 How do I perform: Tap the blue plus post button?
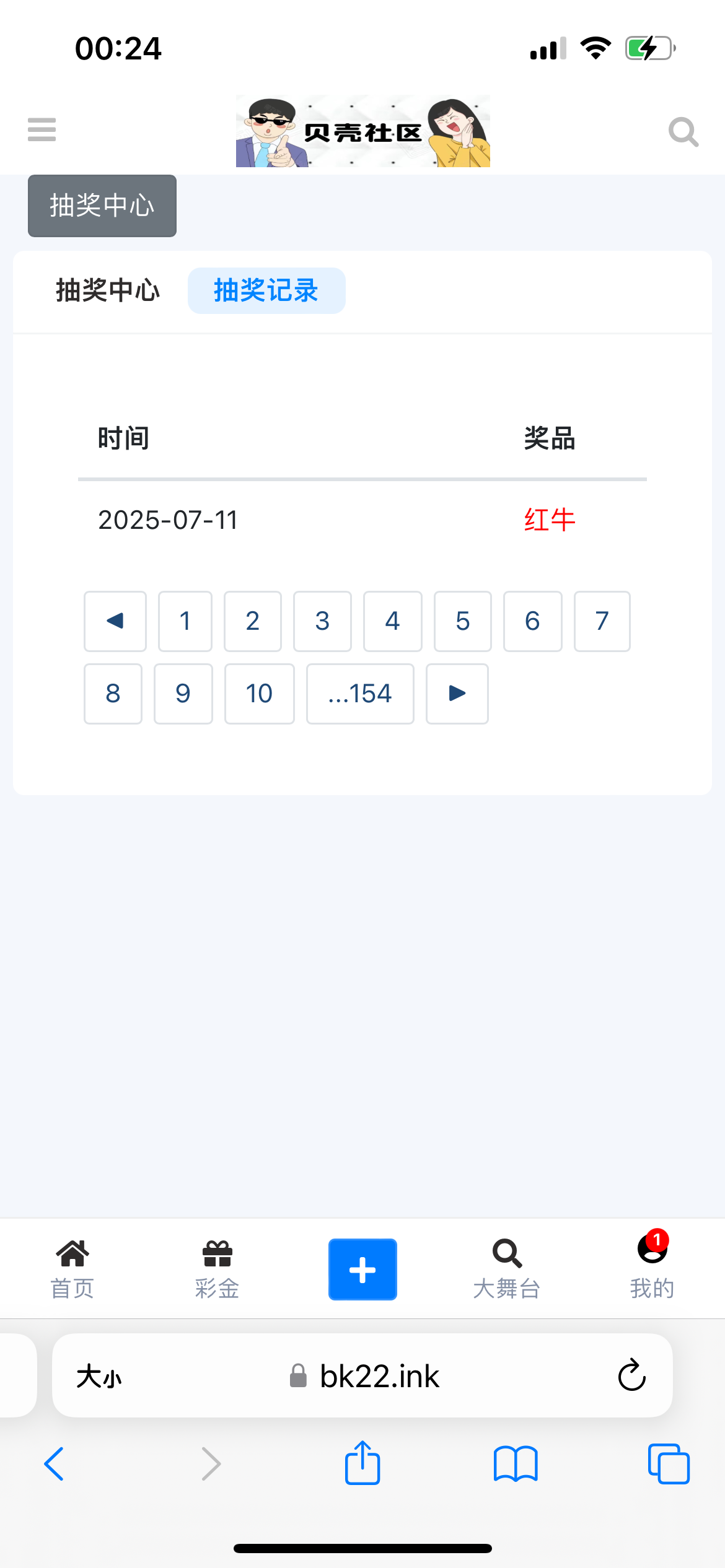(x=362, y=1268)
